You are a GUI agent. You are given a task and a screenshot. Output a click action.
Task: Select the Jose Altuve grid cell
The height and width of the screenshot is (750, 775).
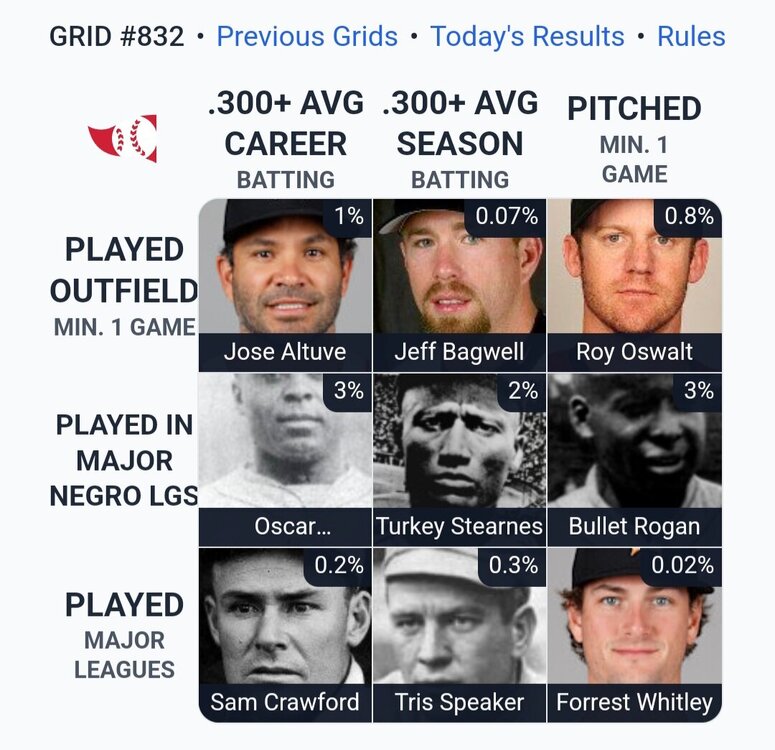tap(285, 285)
